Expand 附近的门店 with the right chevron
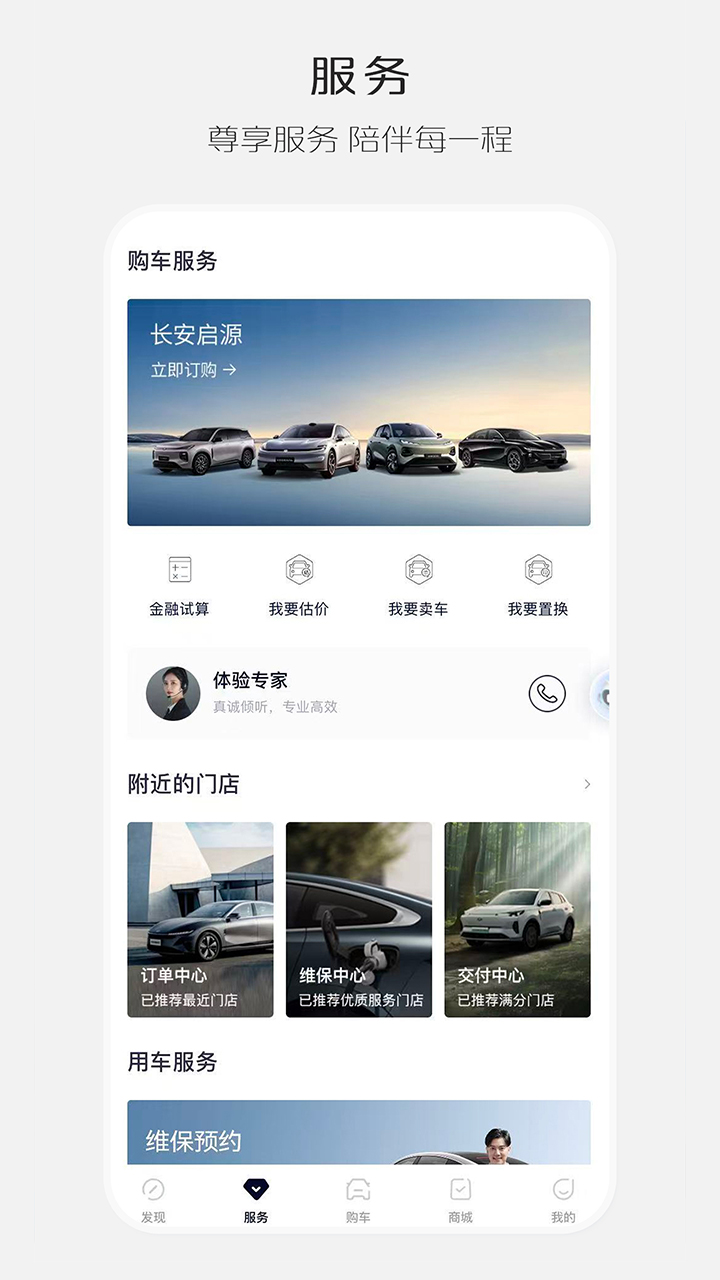This screenshot has height=1280, width=720. (587, 784)
